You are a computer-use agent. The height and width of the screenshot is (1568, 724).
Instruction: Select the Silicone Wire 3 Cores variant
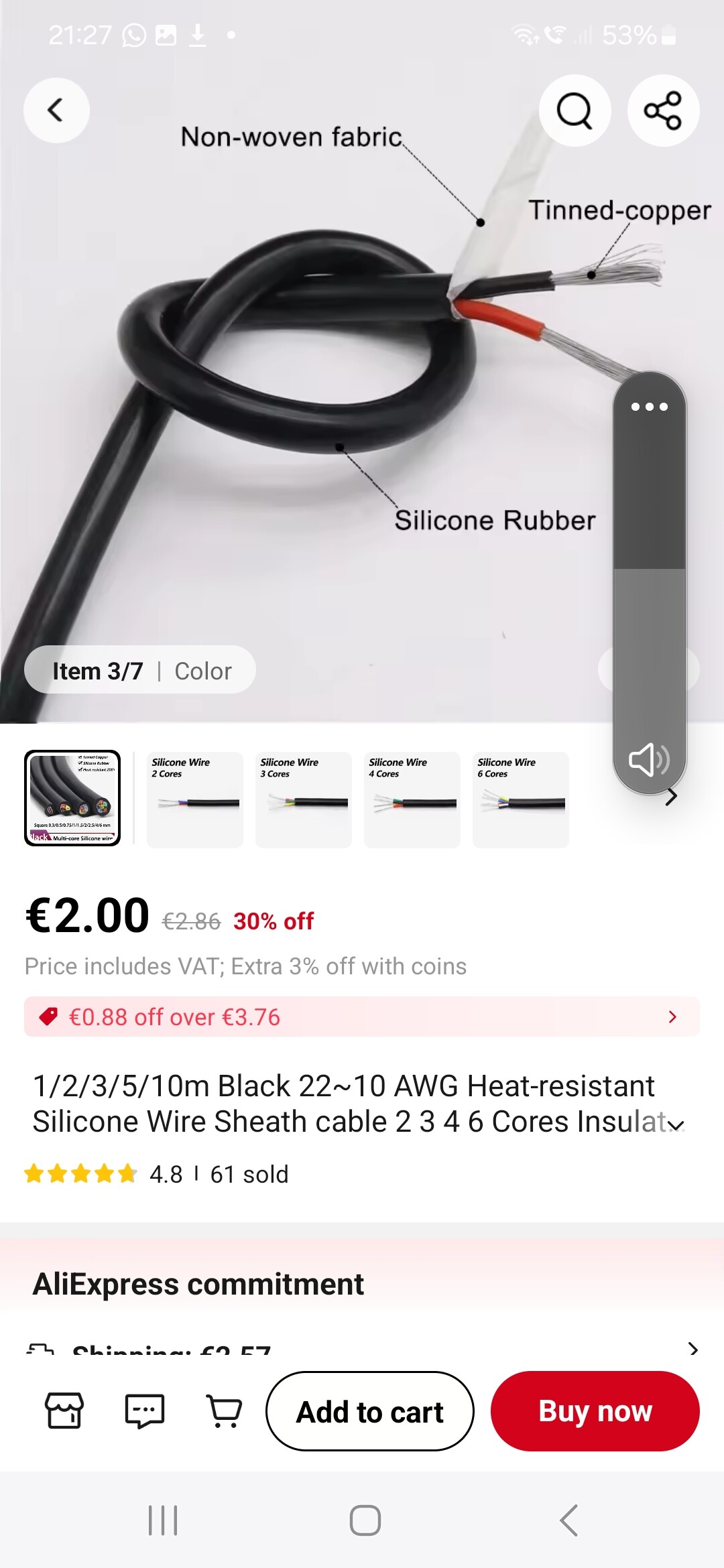pos(304,799)
